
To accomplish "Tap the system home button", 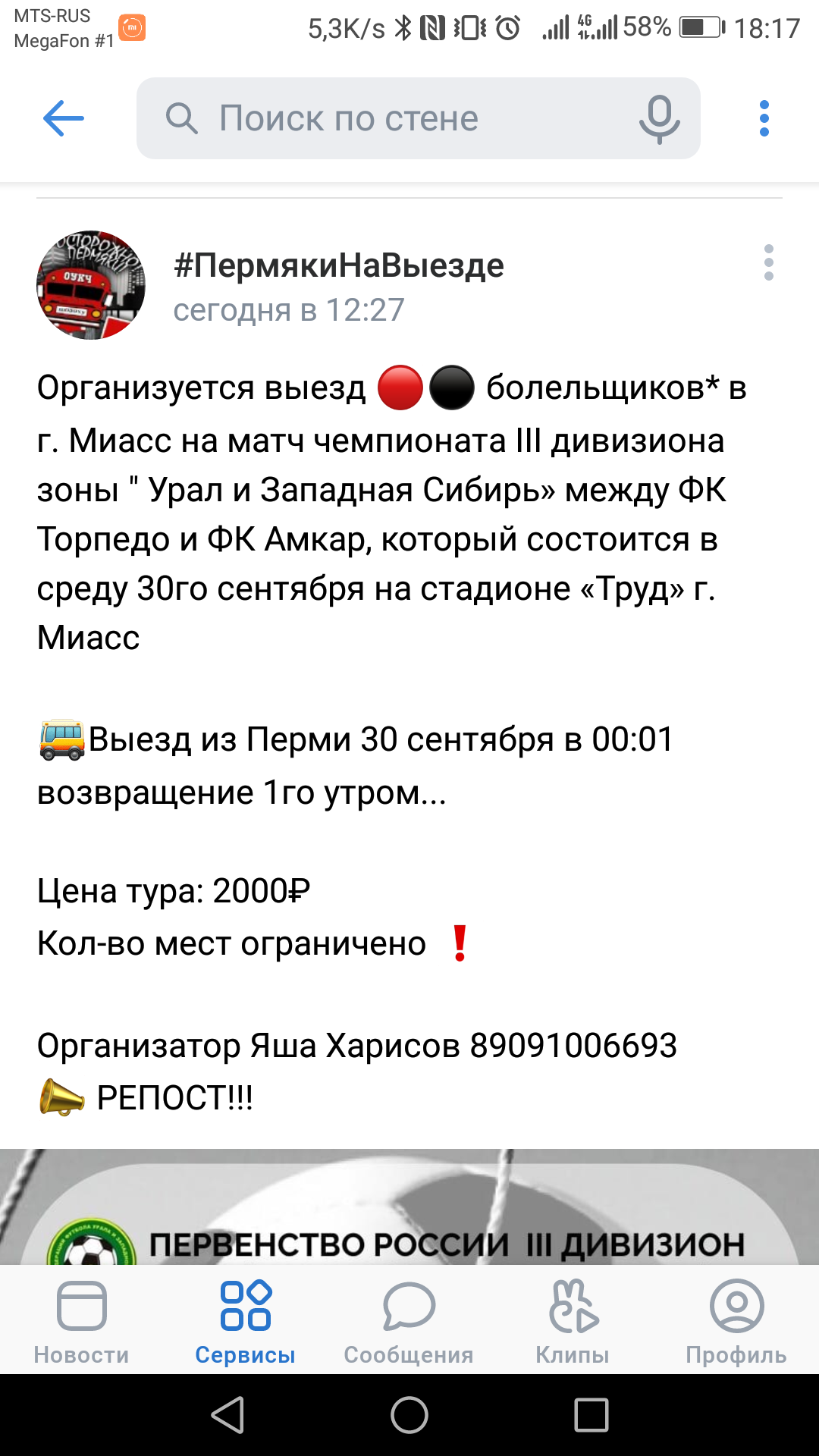I will 409,1415.
